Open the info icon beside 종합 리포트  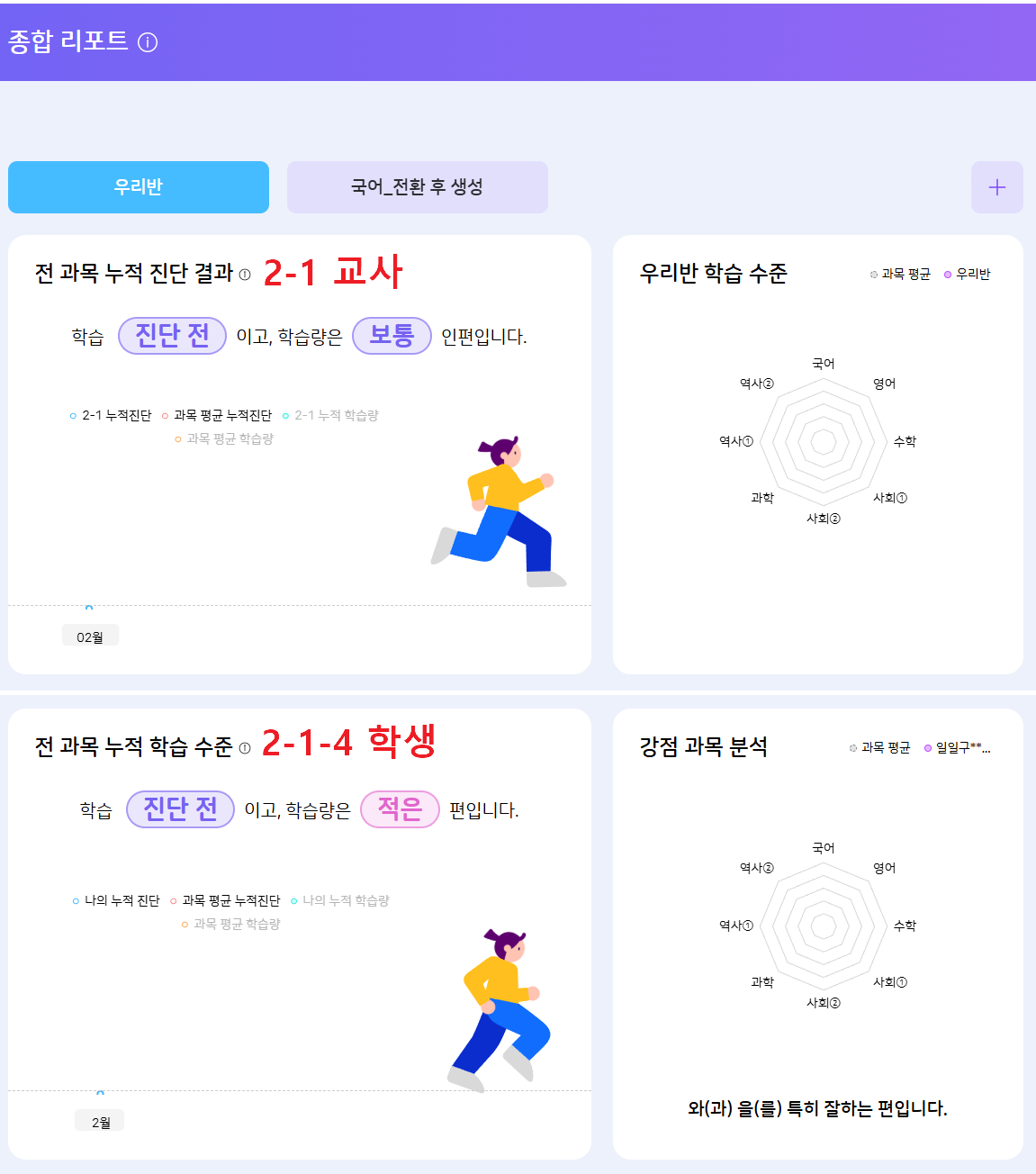tap(148, 42)
